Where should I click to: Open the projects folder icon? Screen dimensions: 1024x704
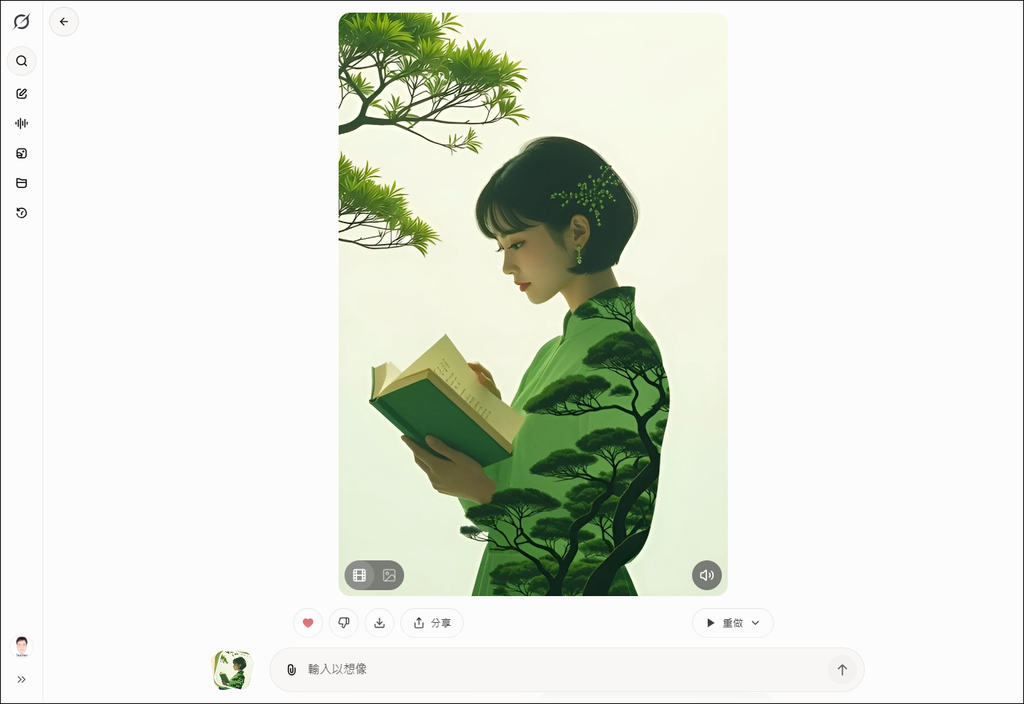[21, 183]
